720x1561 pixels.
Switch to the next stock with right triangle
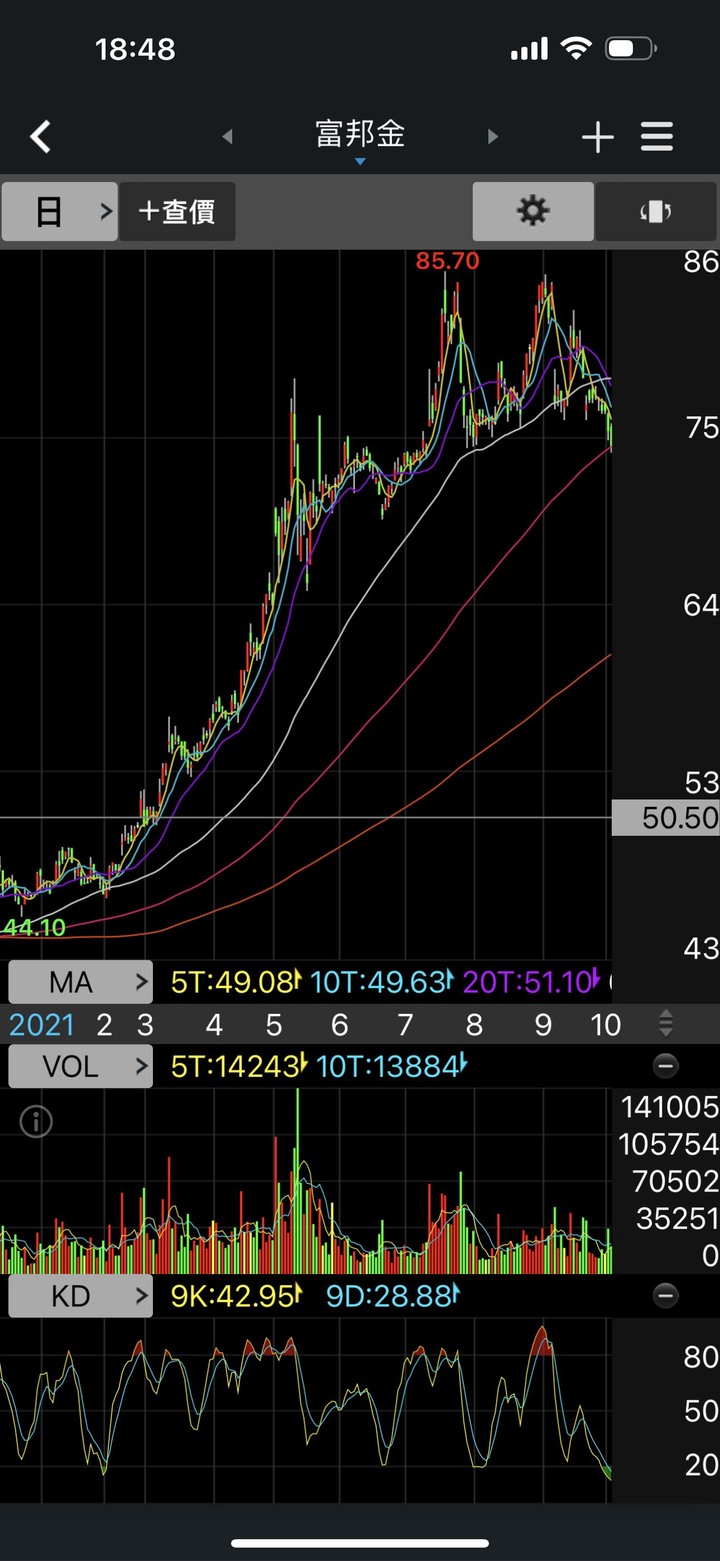point(492,136)
